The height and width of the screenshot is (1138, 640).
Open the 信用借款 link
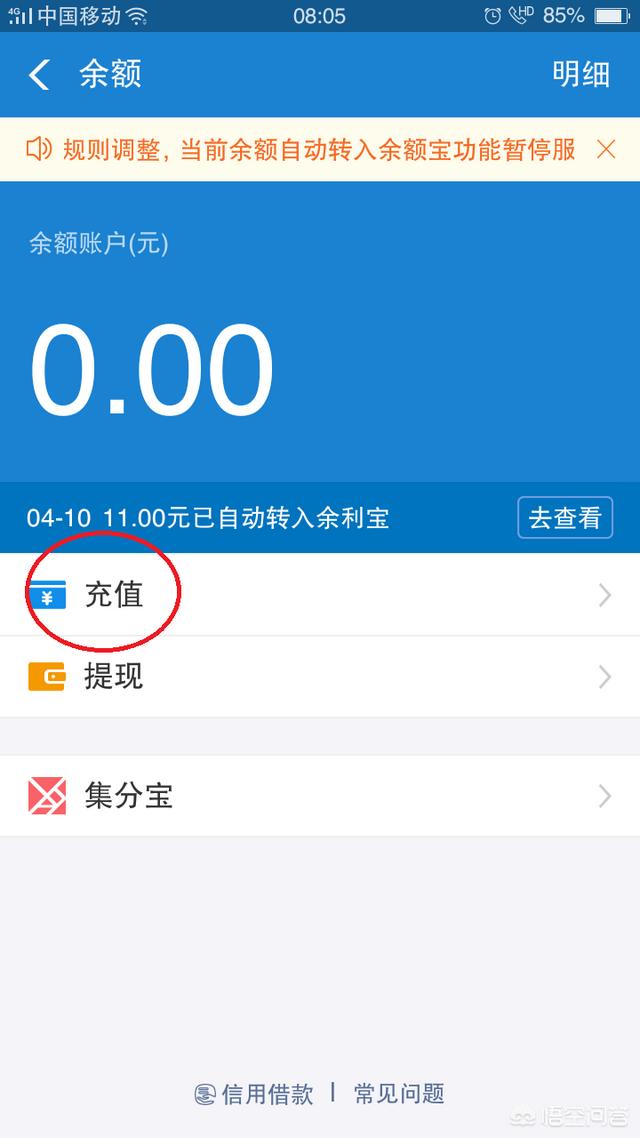[x=255, y=1094]
